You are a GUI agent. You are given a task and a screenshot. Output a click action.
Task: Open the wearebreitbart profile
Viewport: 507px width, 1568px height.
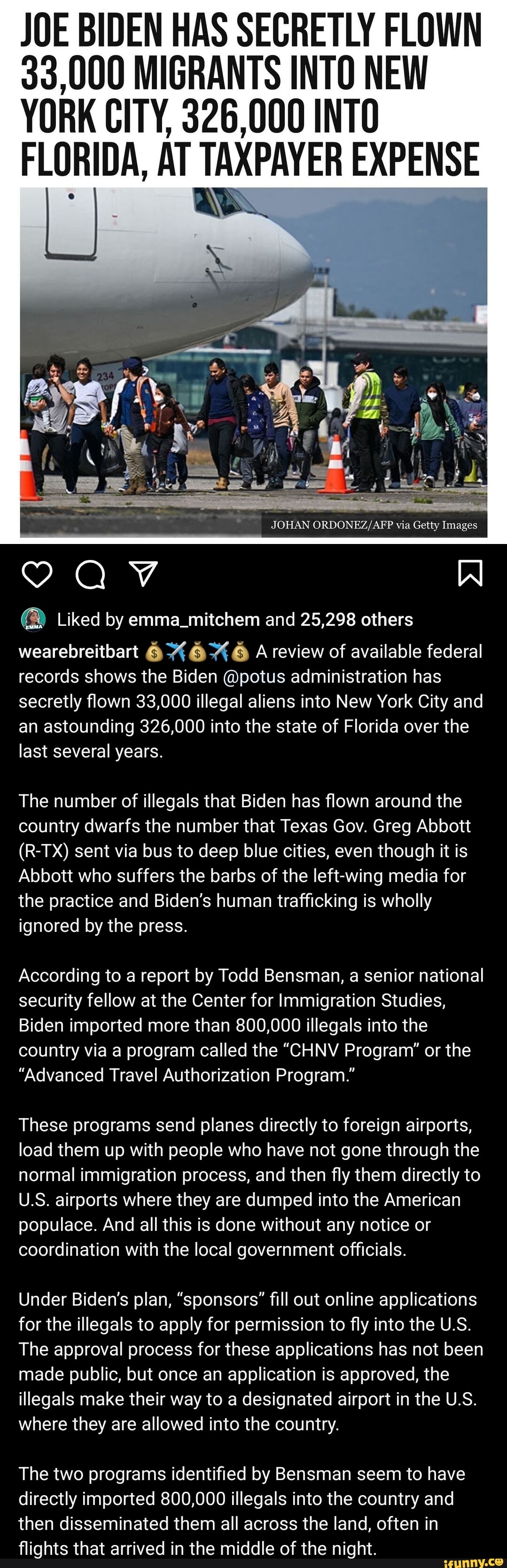point(78,652)
